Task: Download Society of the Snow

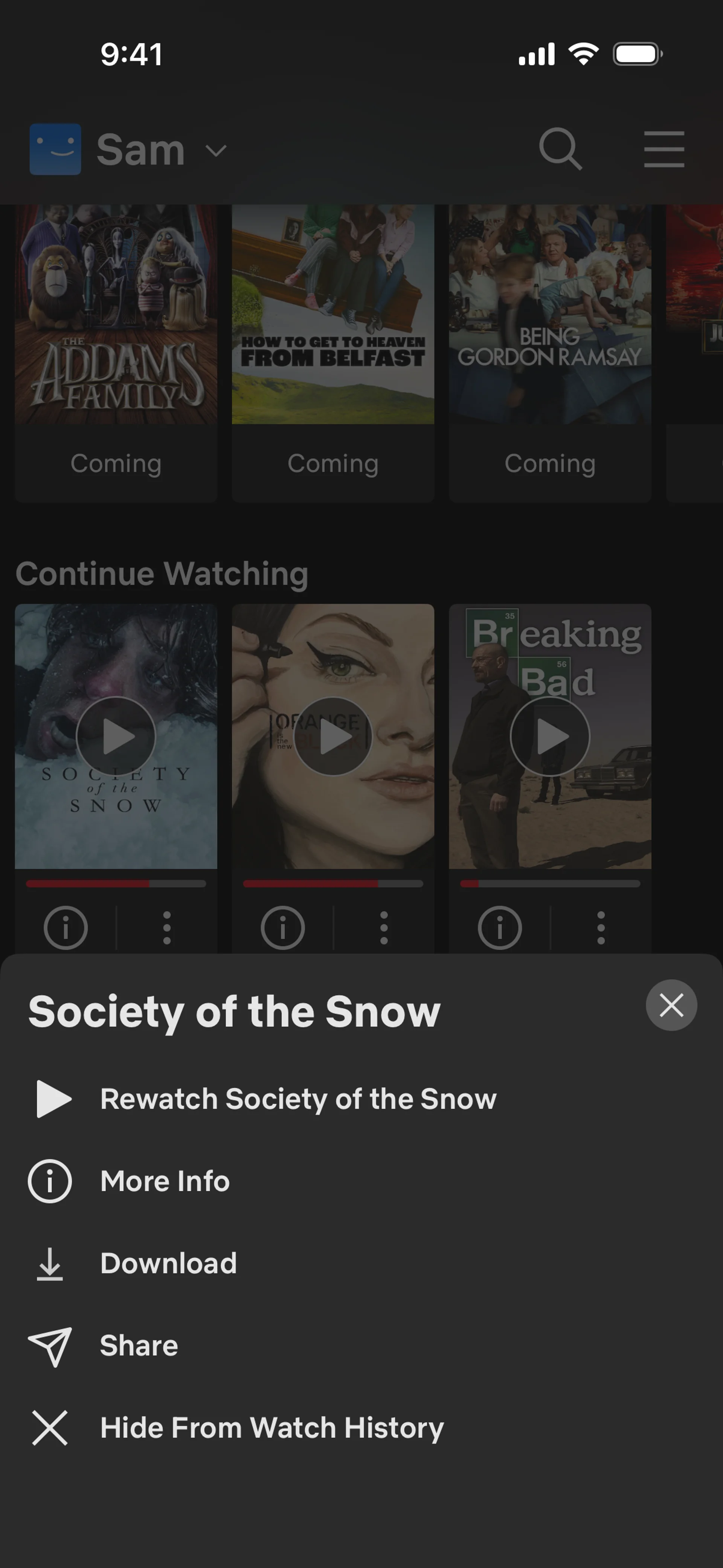Action: 168,1263
